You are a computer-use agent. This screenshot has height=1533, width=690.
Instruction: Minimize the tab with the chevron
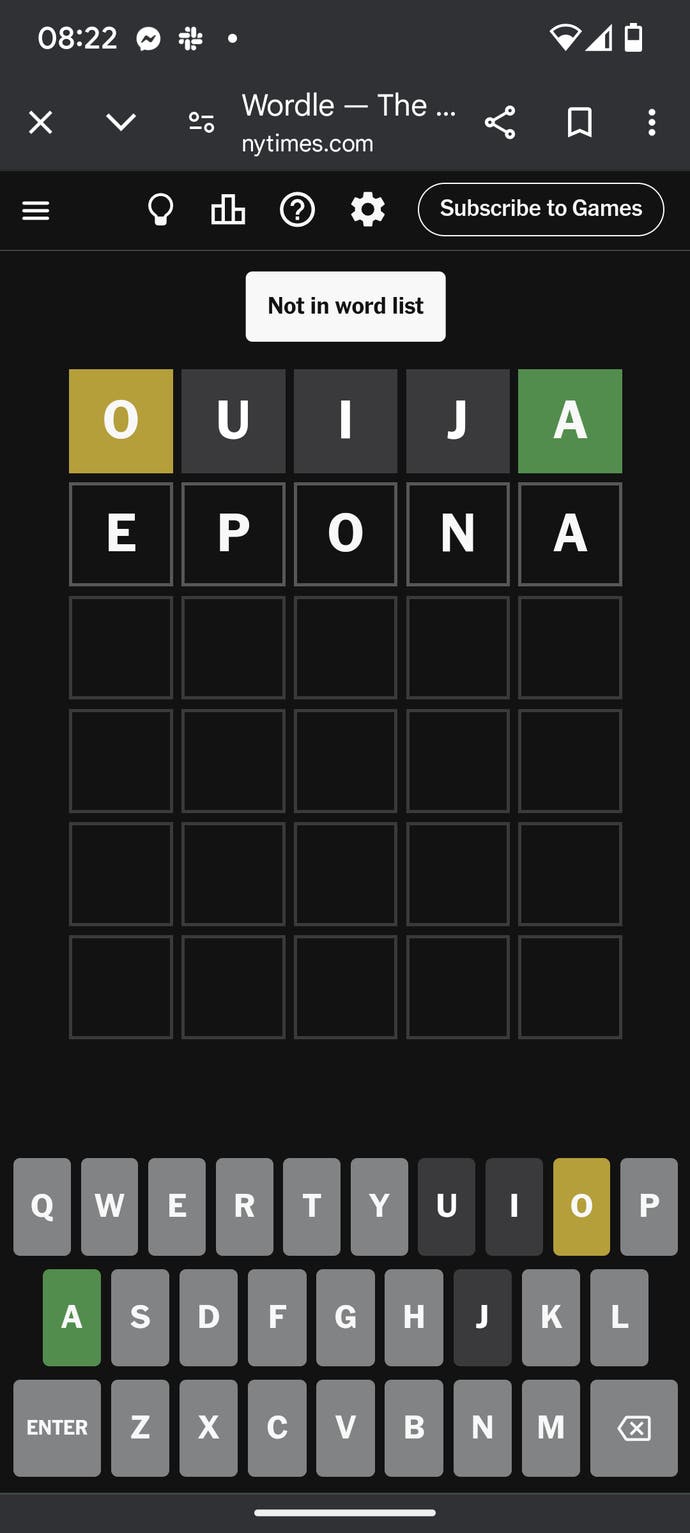(121, 122)
